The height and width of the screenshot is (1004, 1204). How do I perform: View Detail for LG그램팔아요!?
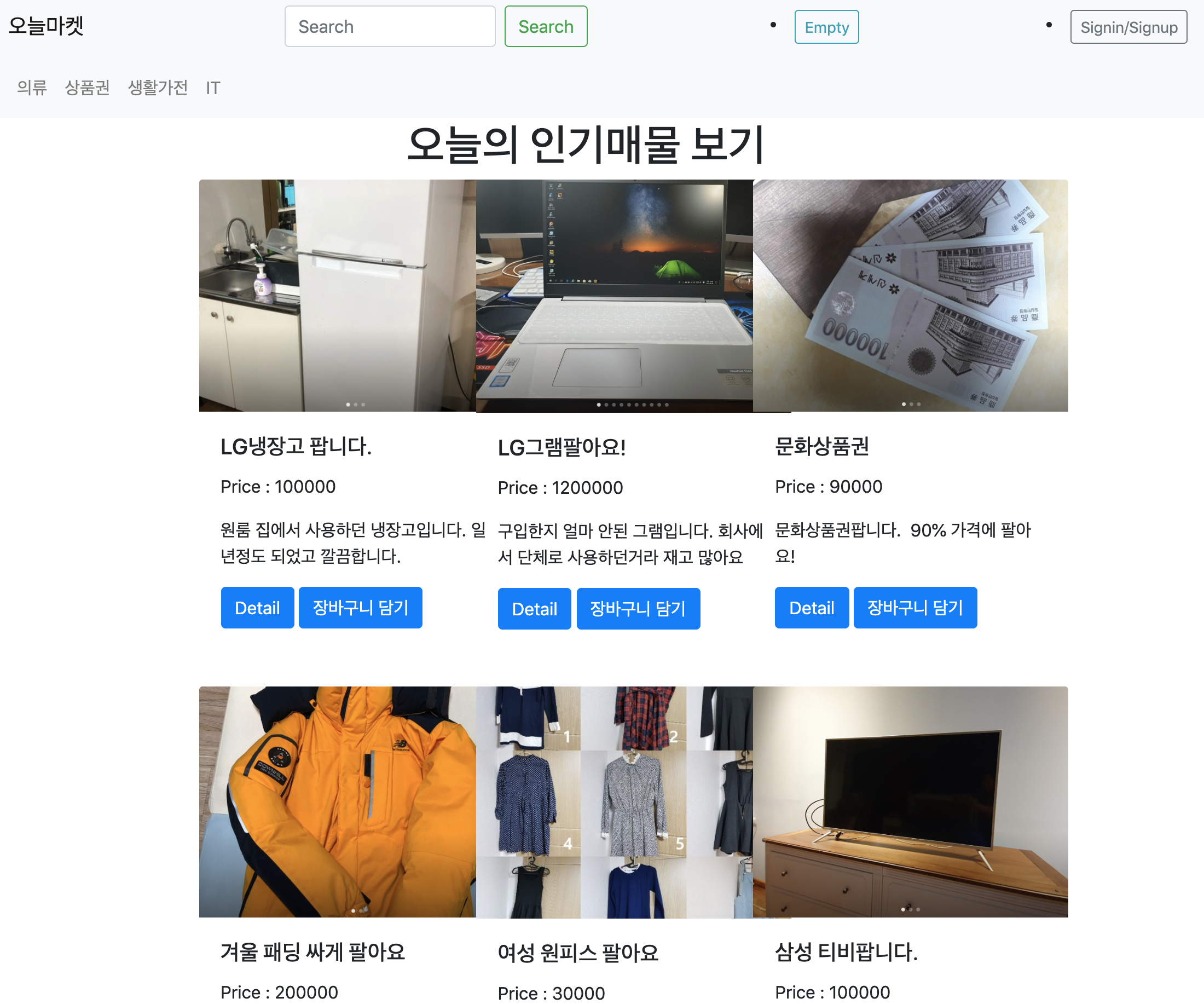click(x=534, y=608)
